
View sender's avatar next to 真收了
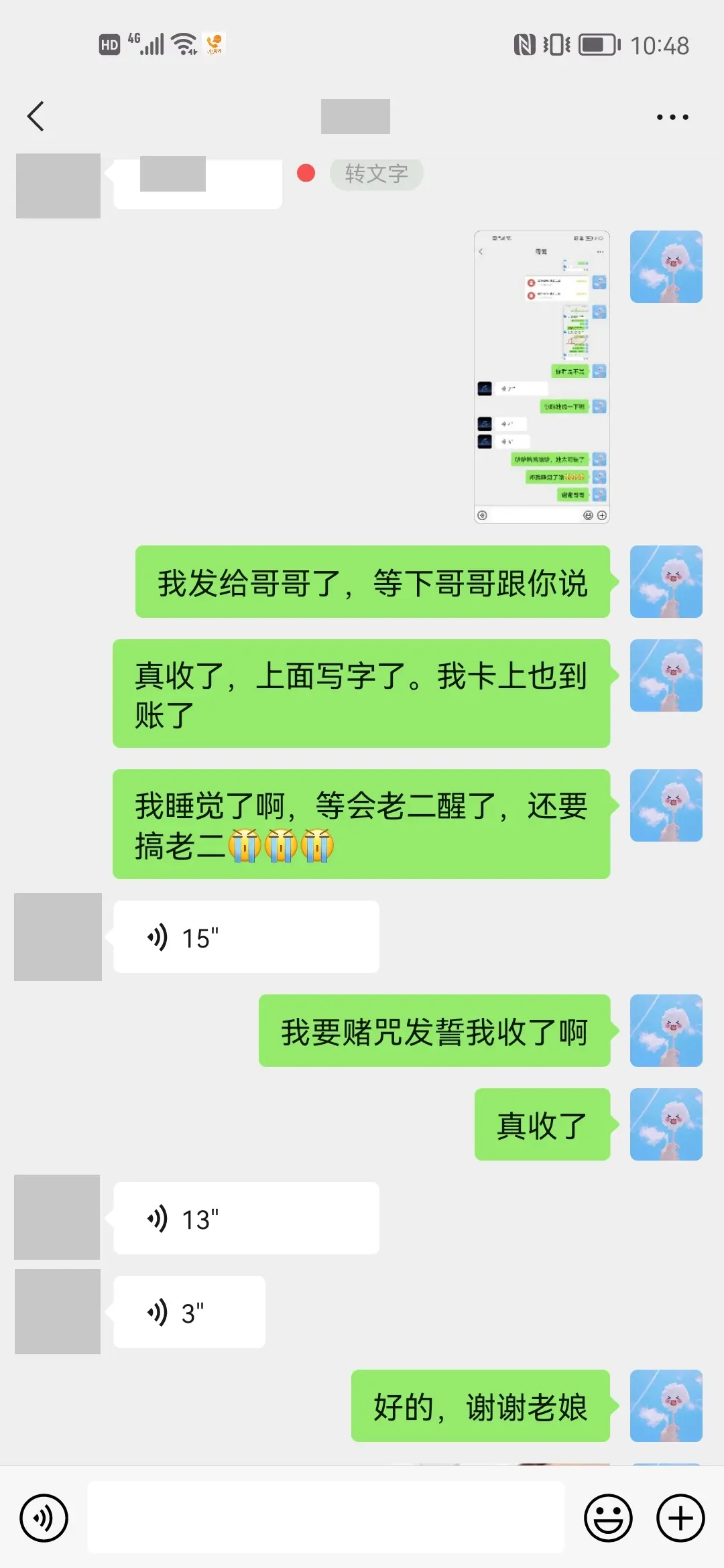point(666,1125)
